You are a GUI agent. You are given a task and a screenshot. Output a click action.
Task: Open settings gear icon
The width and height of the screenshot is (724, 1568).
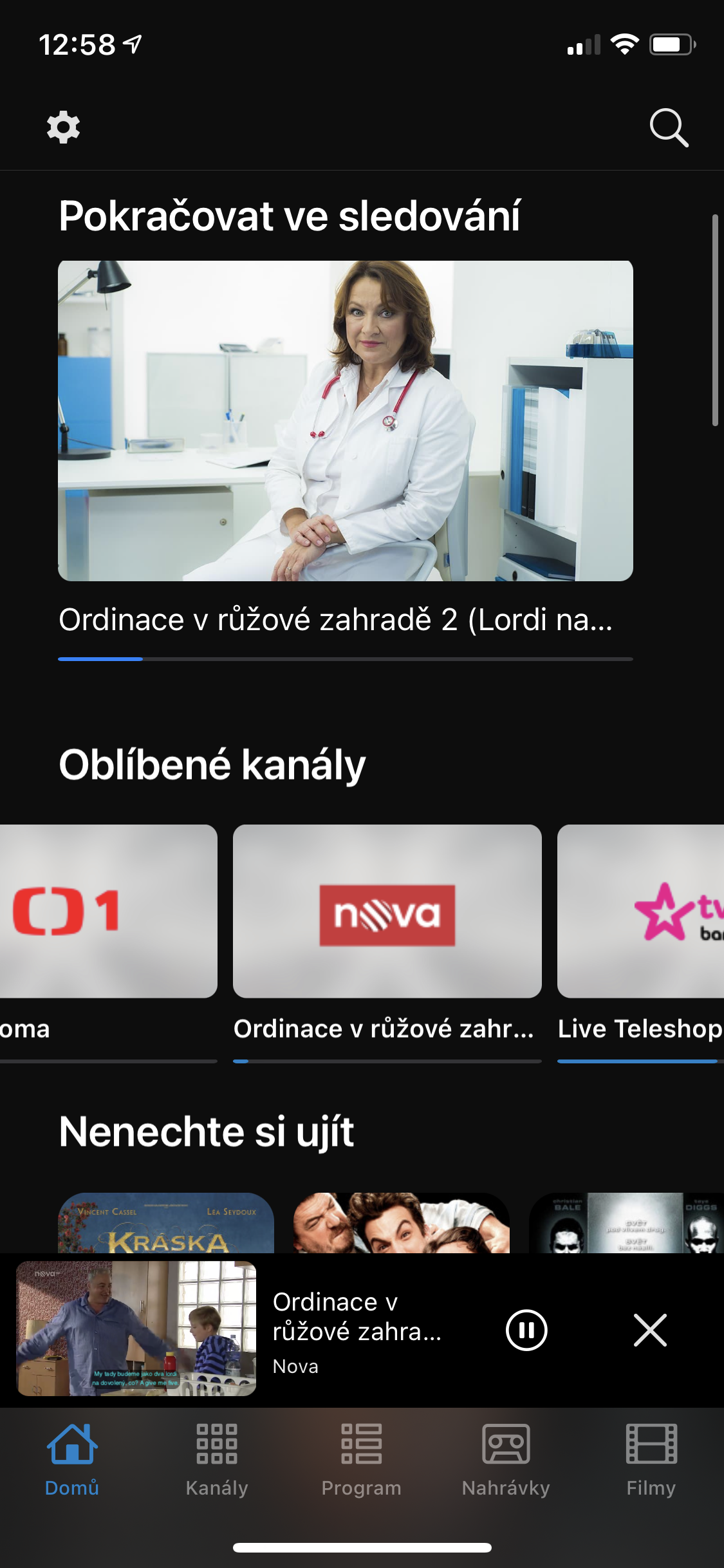click(63, 127)
